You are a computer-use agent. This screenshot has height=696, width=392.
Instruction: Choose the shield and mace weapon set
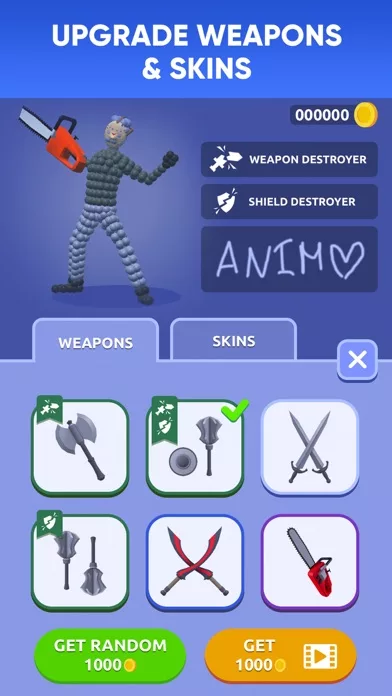[x=195, y=447]
